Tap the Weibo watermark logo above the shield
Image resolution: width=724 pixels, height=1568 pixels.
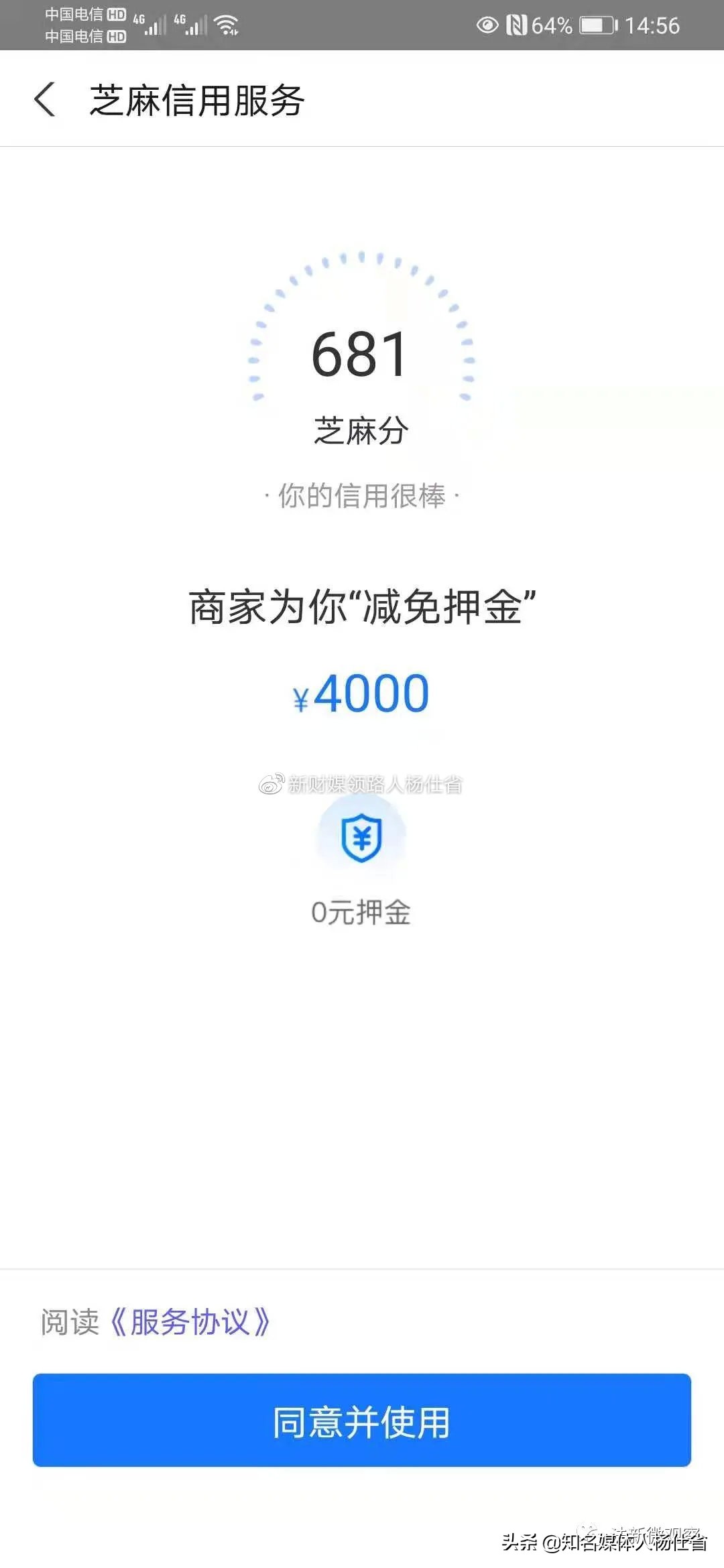(x=271, y=783)
